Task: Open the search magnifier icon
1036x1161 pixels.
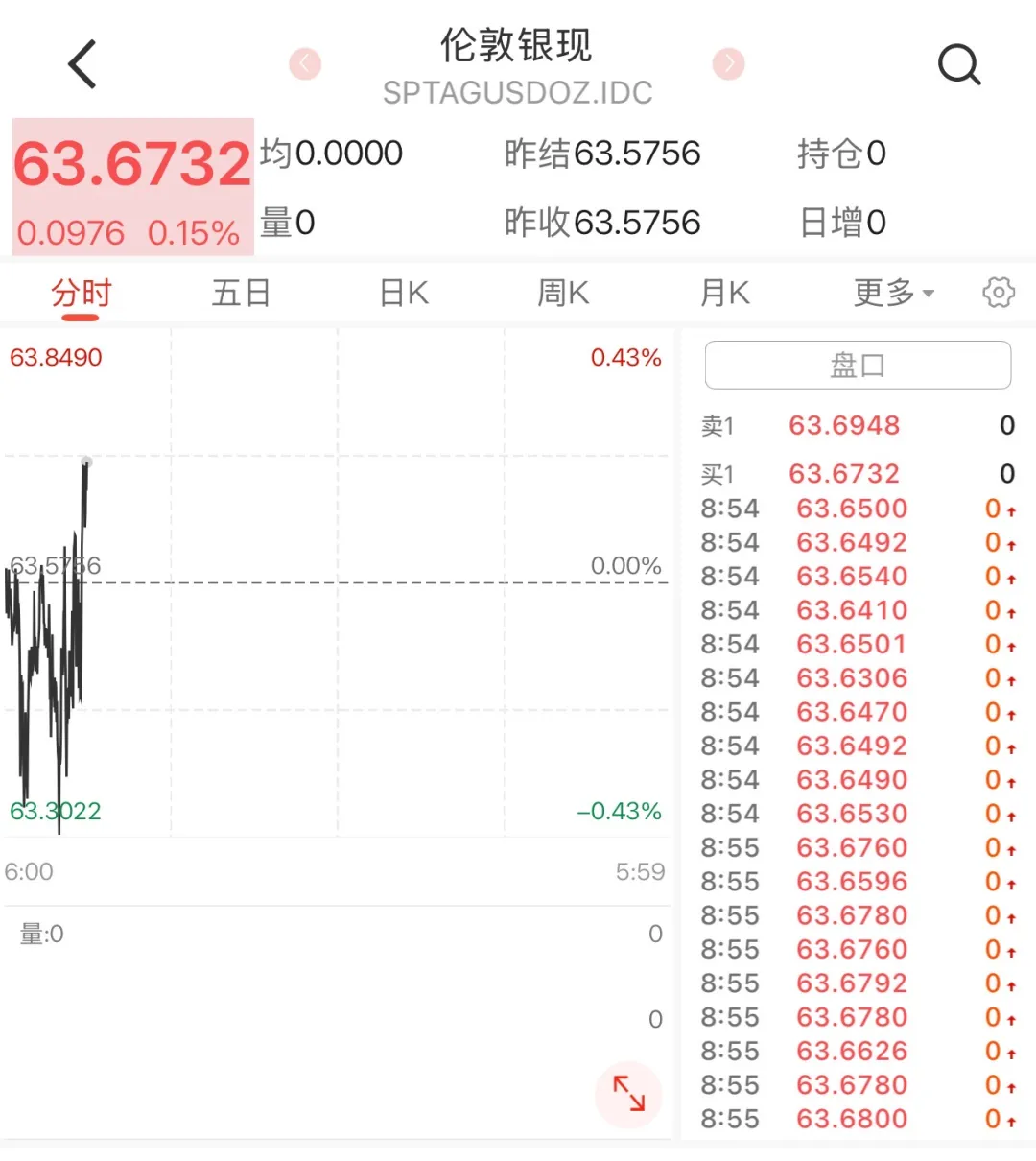Action: point(959,65)
